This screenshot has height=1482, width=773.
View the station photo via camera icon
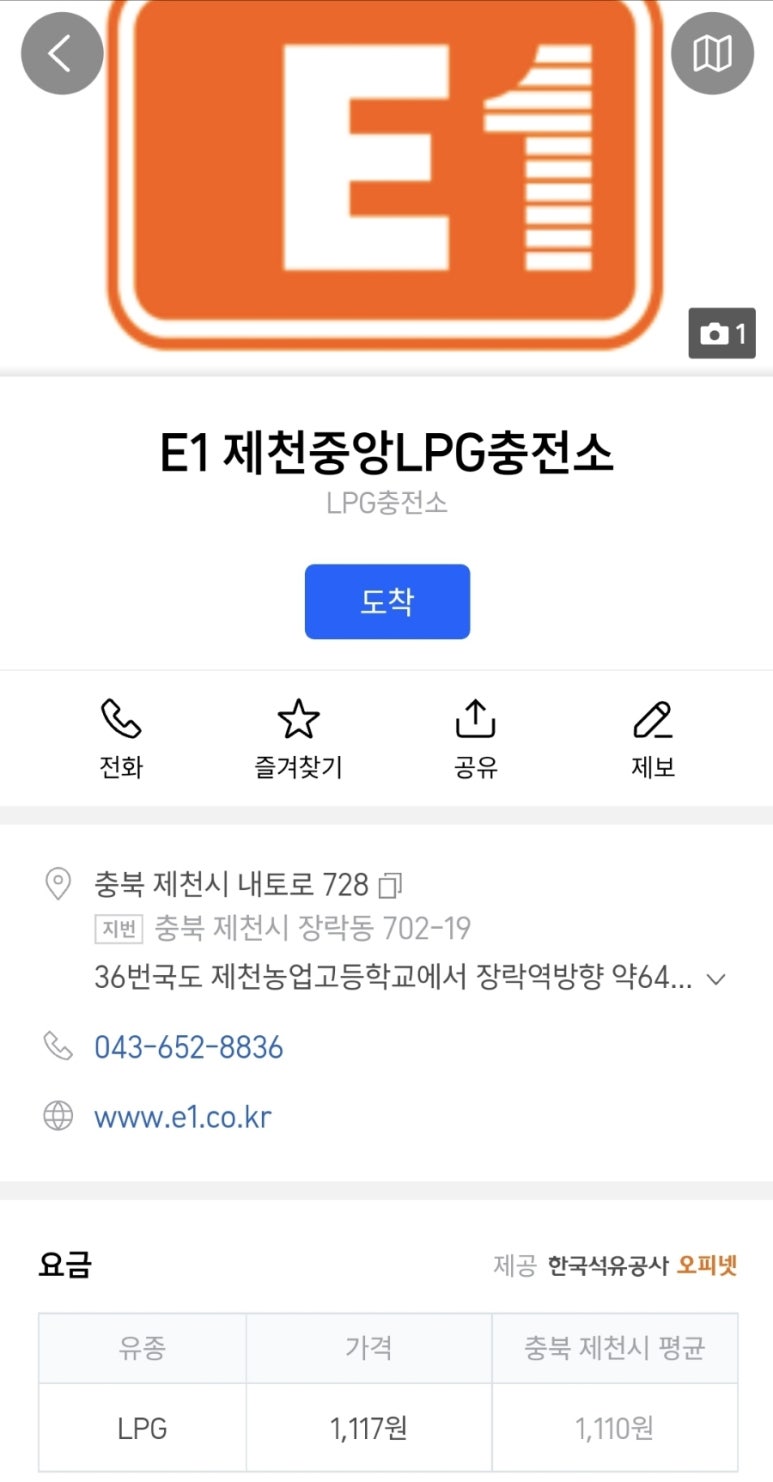tap(722, 334)
